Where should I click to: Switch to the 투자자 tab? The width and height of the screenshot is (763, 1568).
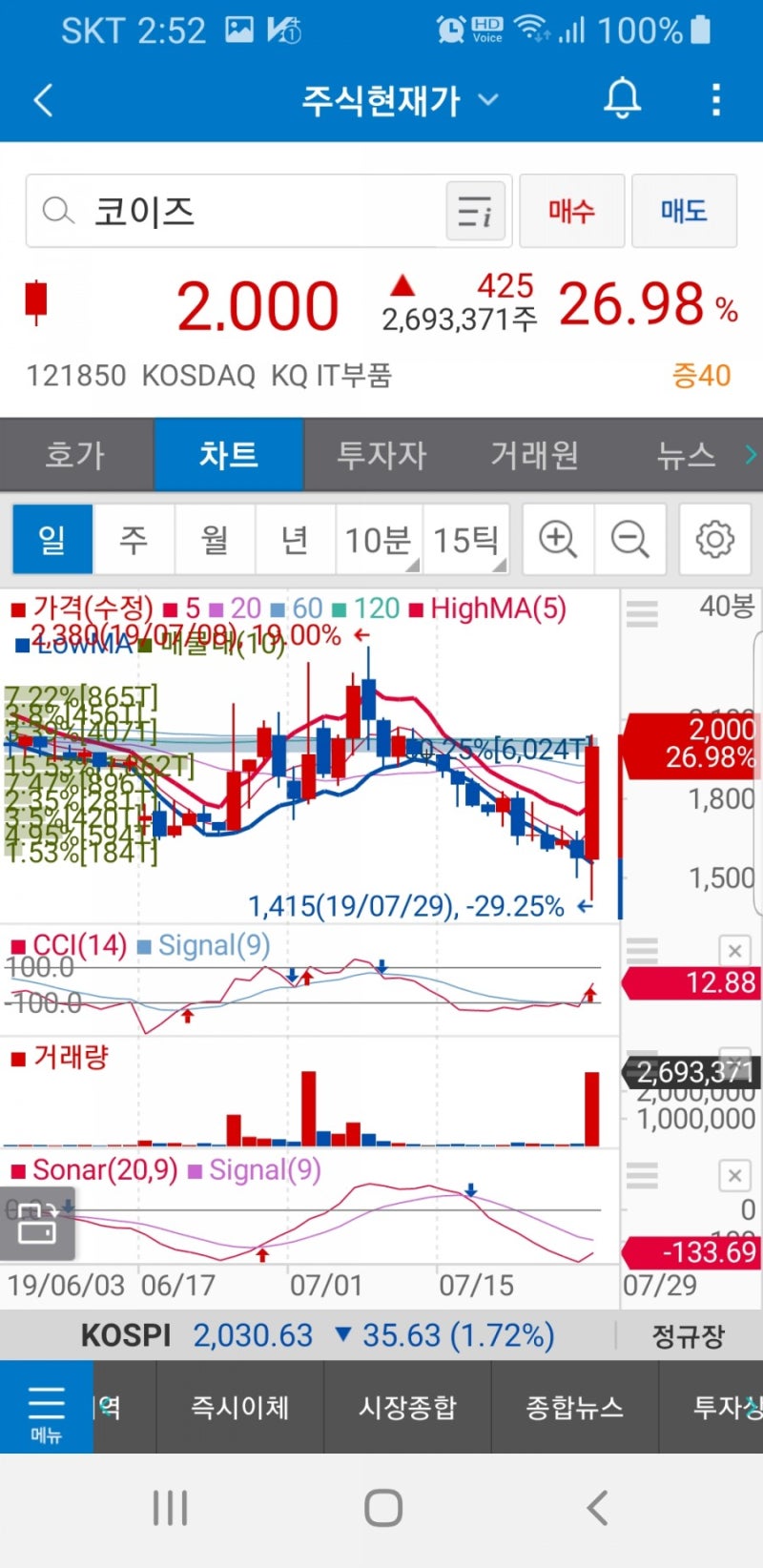[x=381, y=455]
